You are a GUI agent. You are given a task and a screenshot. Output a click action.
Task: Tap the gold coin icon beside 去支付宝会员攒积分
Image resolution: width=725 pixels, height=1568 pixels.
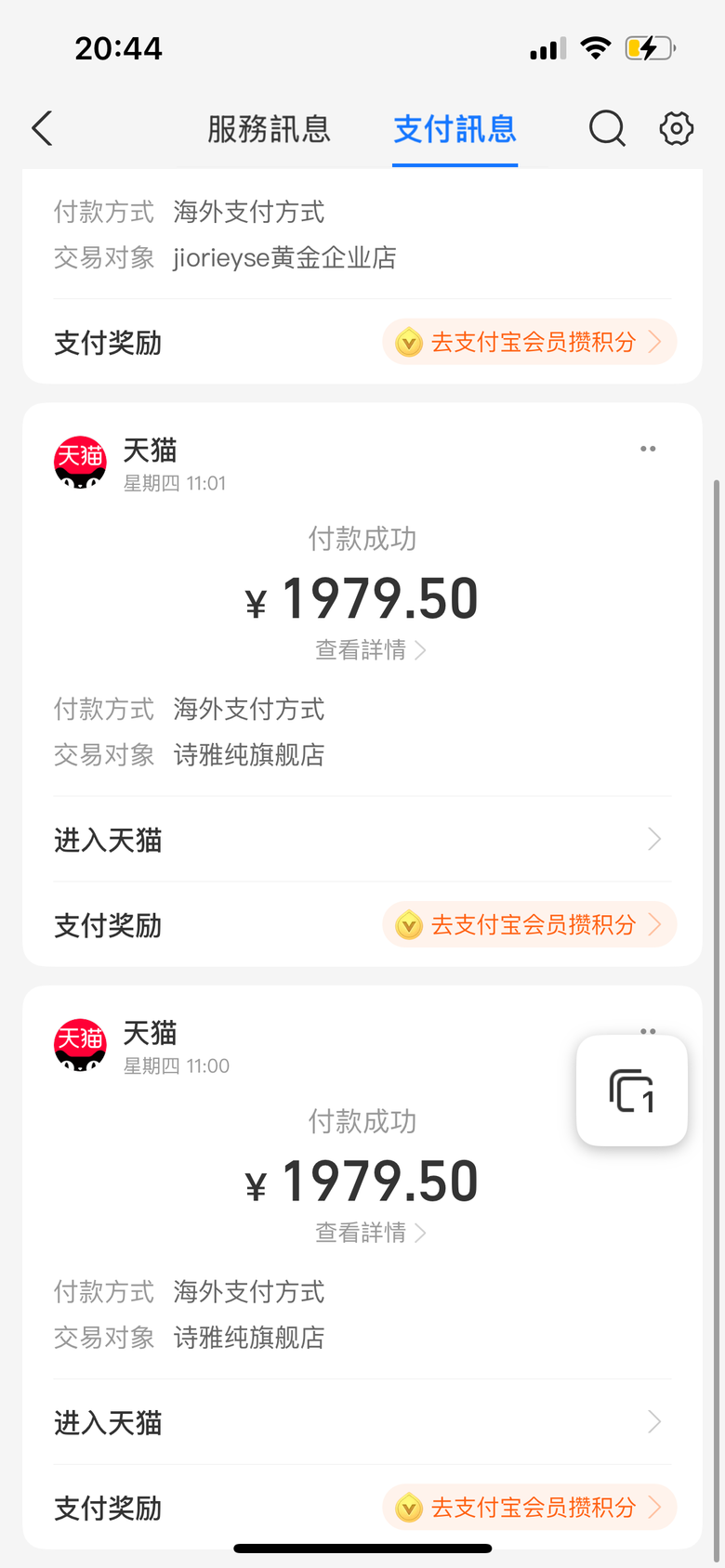coord(408,343)
